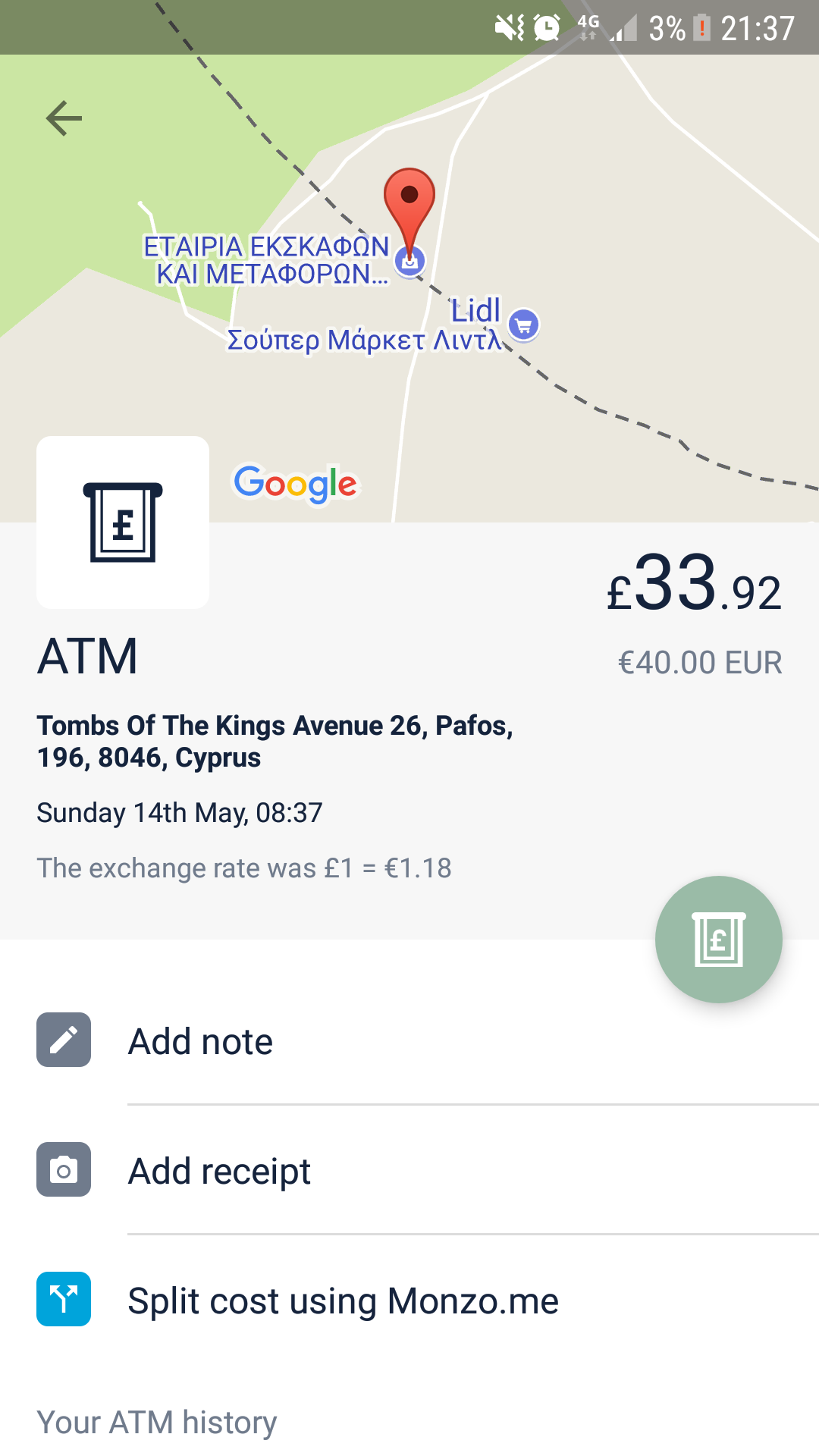Image resolution: width=819 pixels, height=1456 pixels.
Task: Open the Add note option
Action: click(409, 1040)
